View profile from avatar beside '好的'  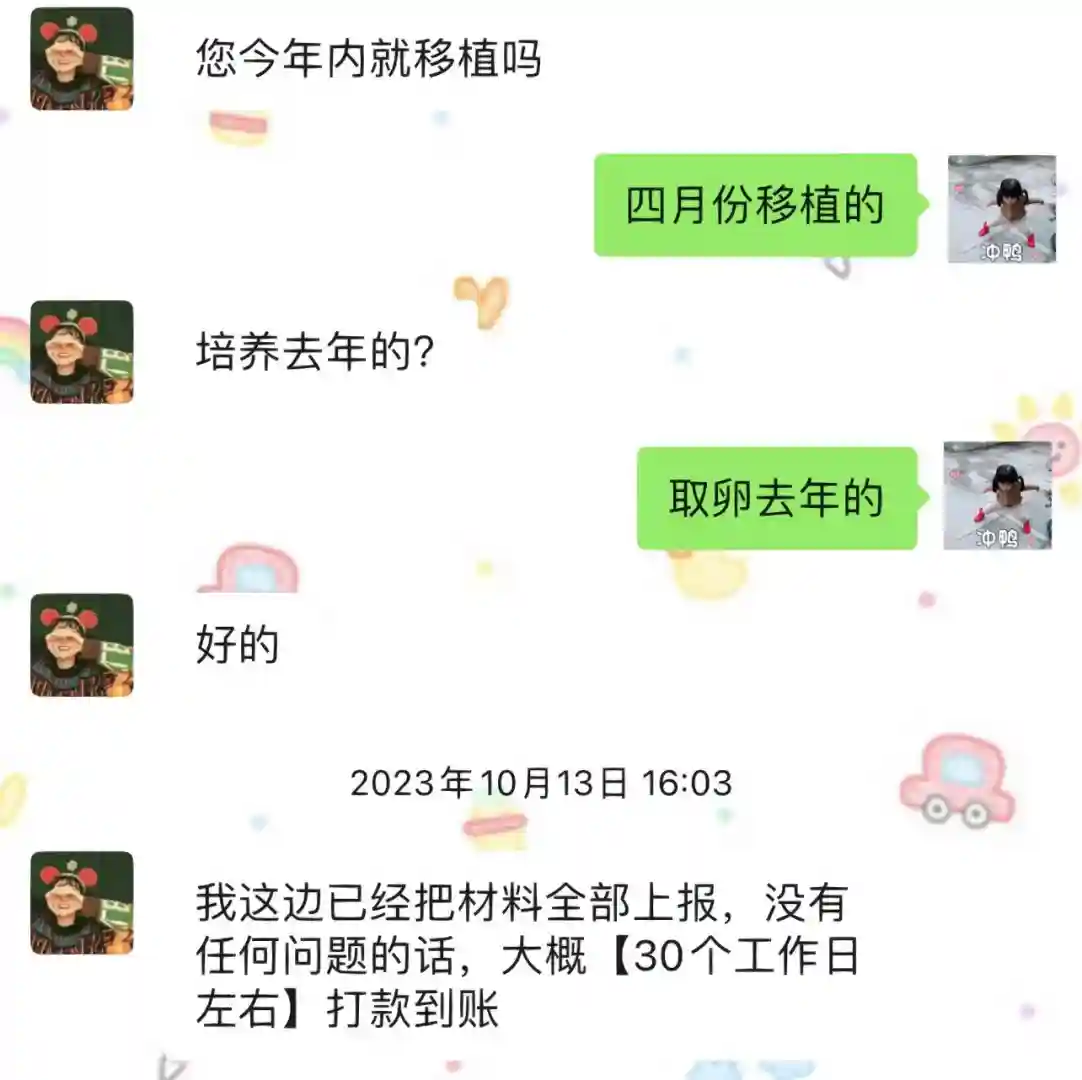click(82, 645)
